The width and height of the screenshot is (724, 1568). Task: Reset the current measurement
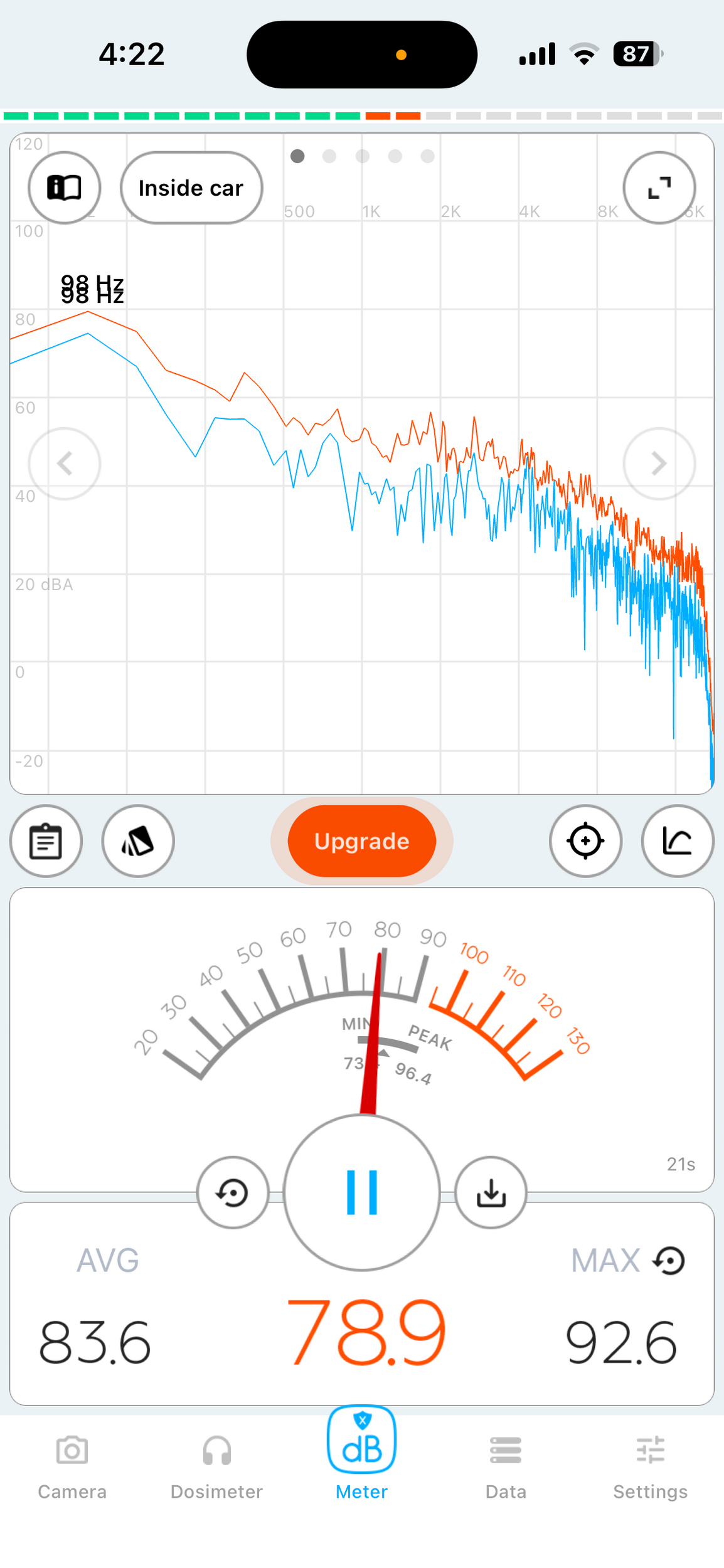(233, 1192)
